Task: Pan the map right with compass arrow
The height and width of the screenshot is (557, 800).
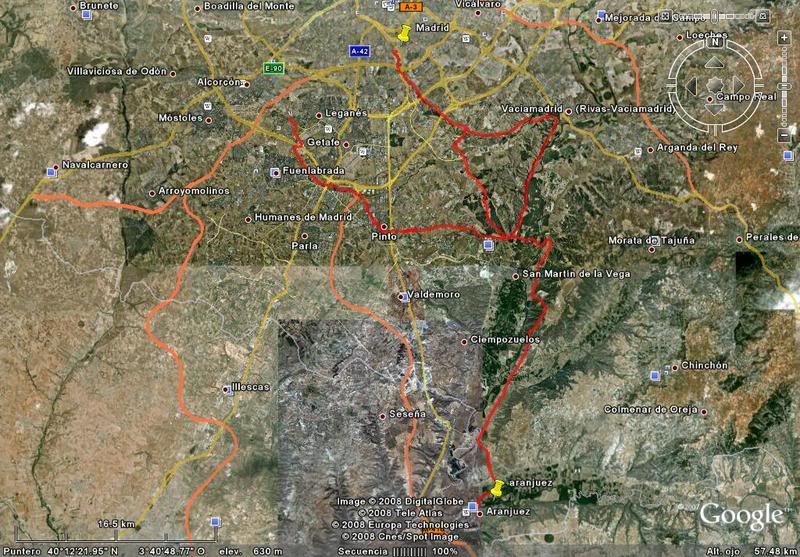Action: 738,85
